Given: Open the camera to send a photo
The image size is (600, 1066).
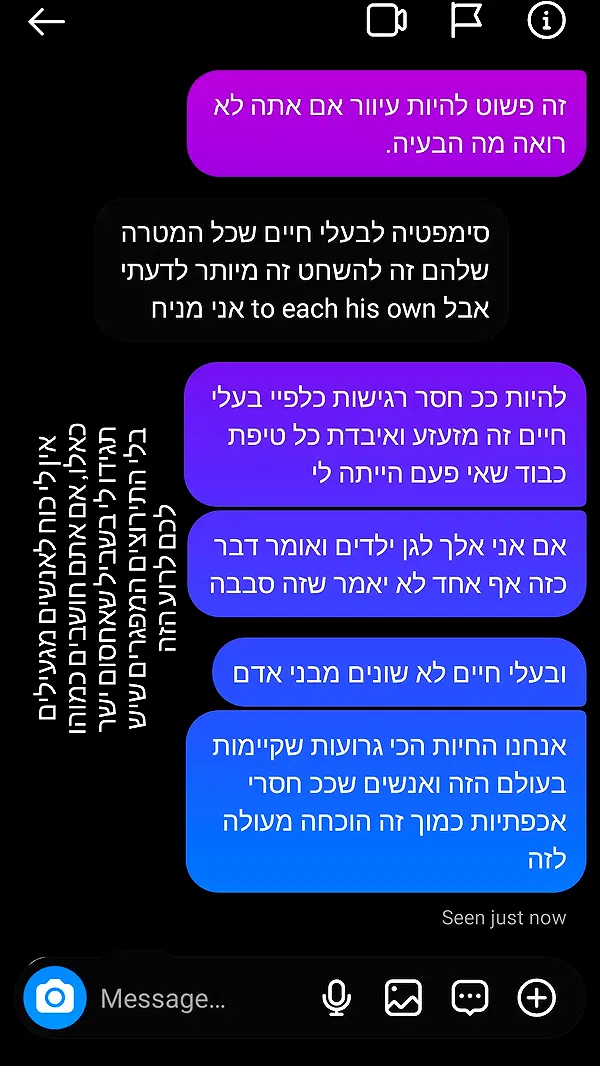Looking at the screenshot, I should (x=55, y=997).
